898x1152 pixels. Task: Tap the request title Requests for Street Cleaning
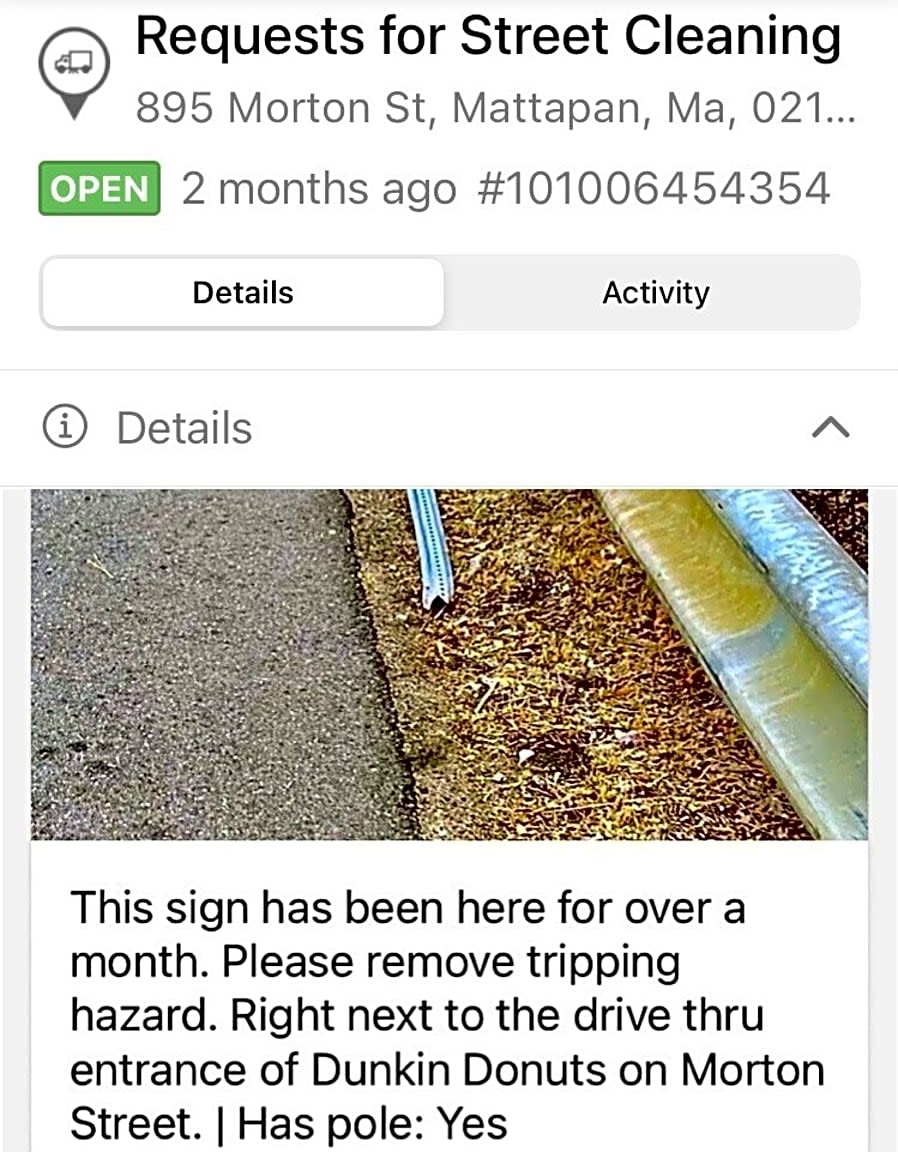coord(490,36)
